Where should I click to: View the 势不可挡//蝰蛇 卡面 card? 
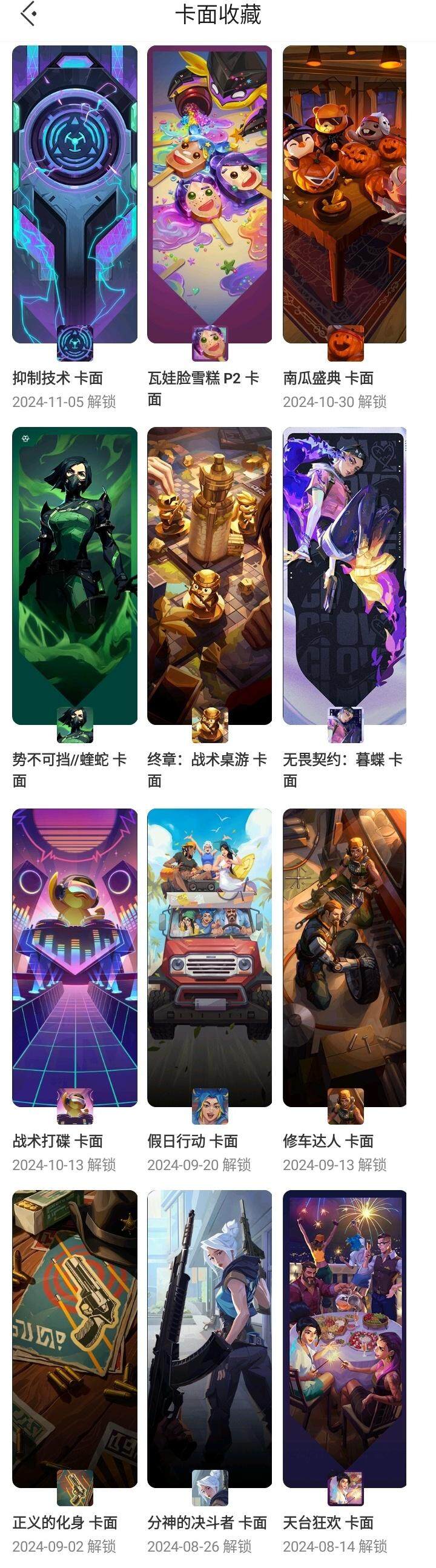pyautogui.click(x=75, y=576)
